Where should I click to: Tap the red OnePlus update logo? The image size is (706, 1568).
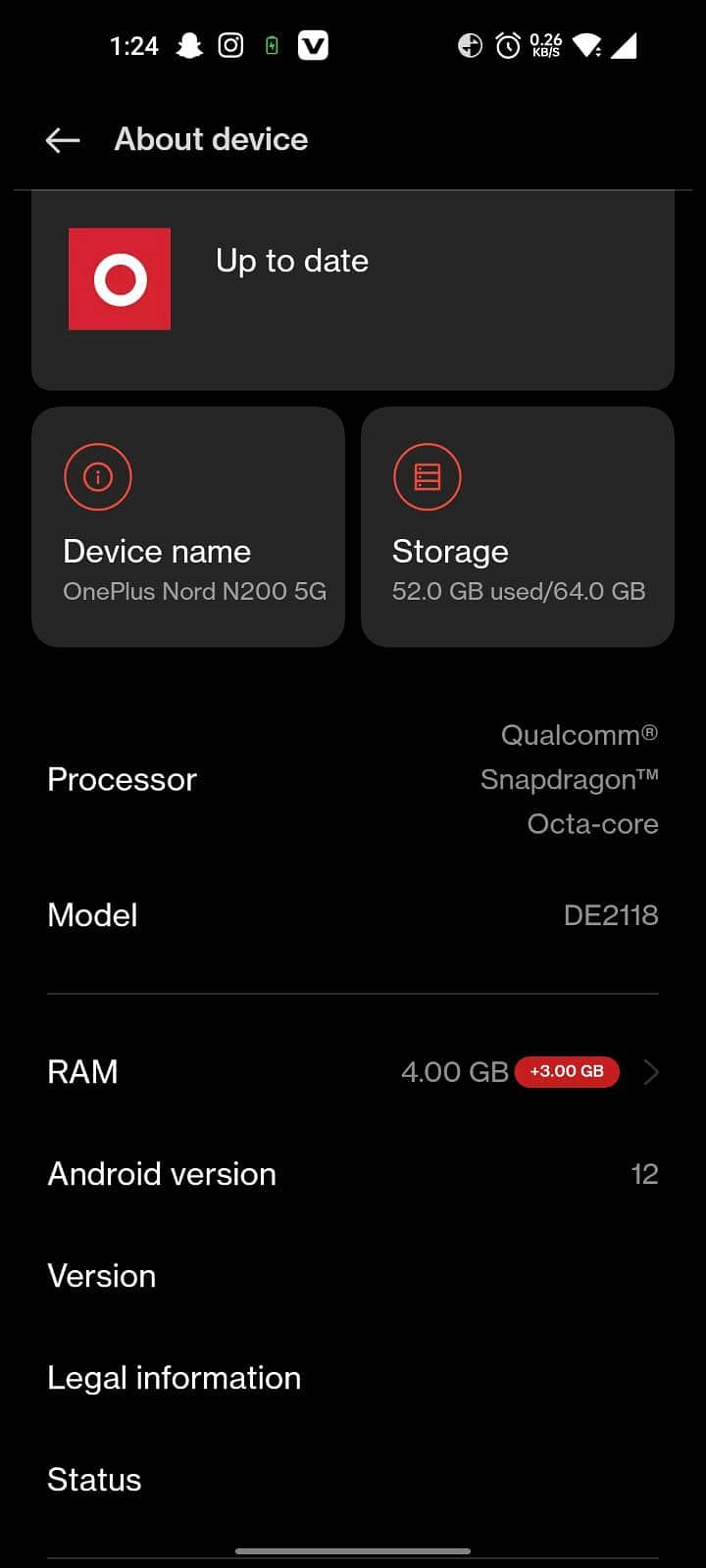(x=119, y=278)
